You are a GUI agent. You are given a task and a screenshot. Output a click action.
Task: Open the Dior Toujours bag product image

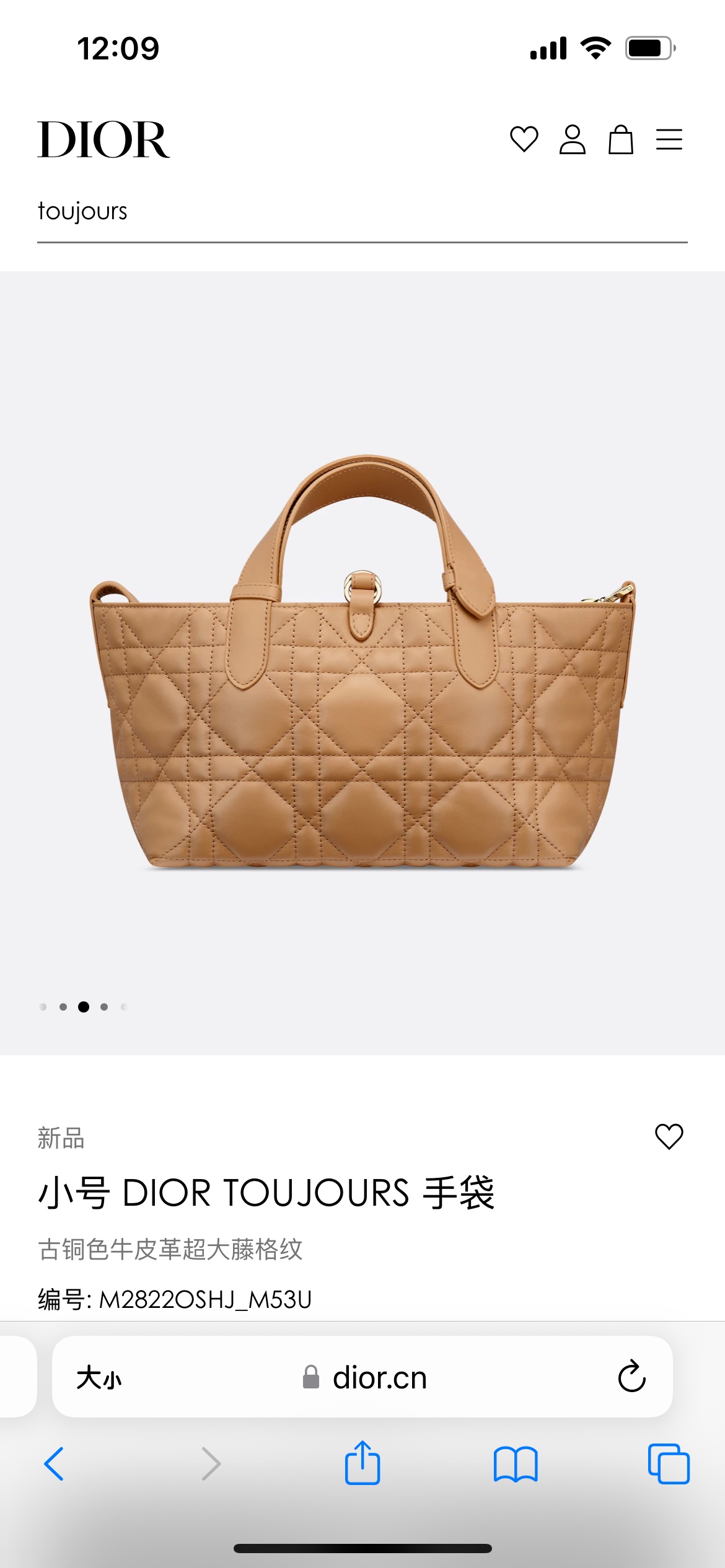[362, 663]
